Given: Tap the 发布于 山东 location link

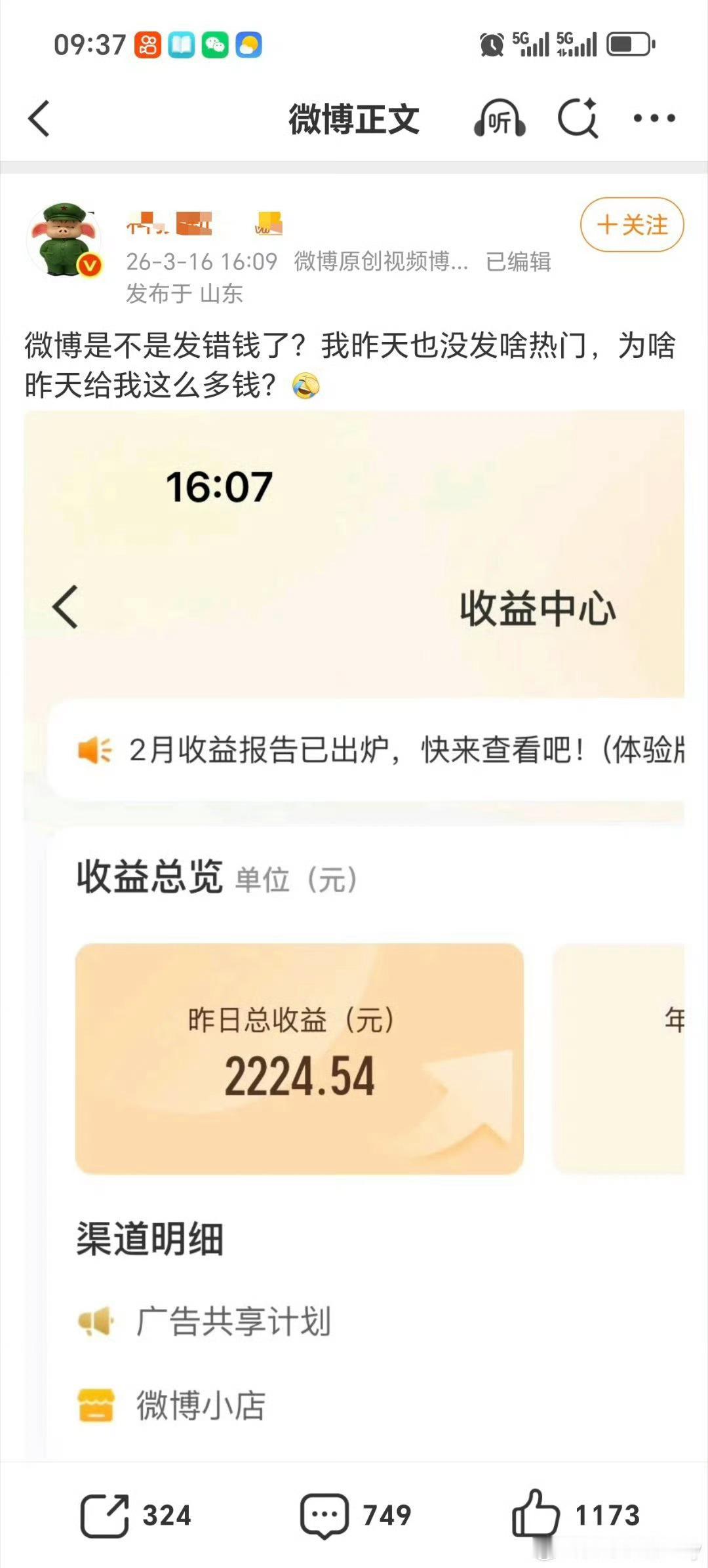Looking at the screenshot, I should click(x=184, y=295).
